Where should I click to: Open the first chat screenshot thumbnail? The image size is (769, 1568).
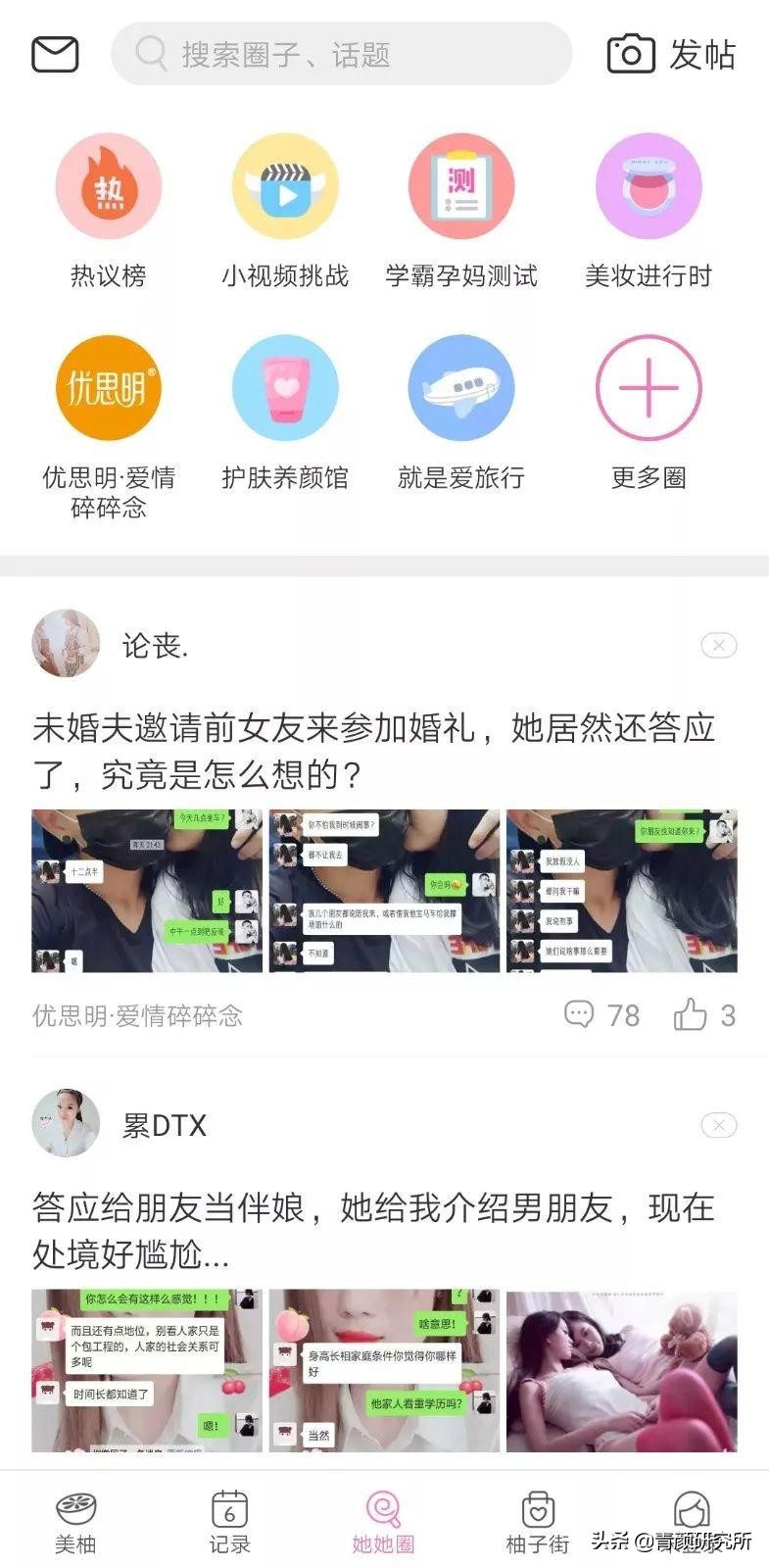point(147,890)
